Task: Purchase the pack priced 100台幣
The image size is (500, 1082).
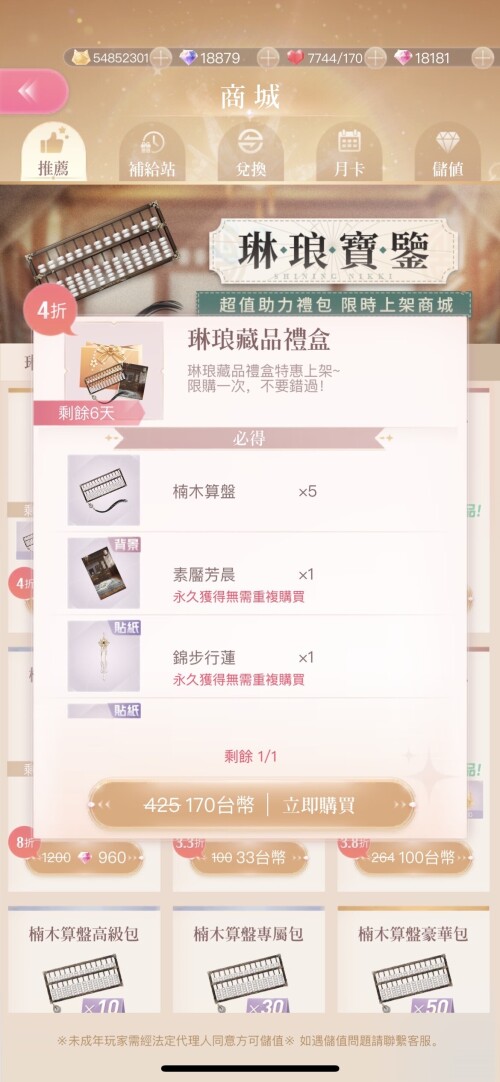Action: [x=413, y=858]
